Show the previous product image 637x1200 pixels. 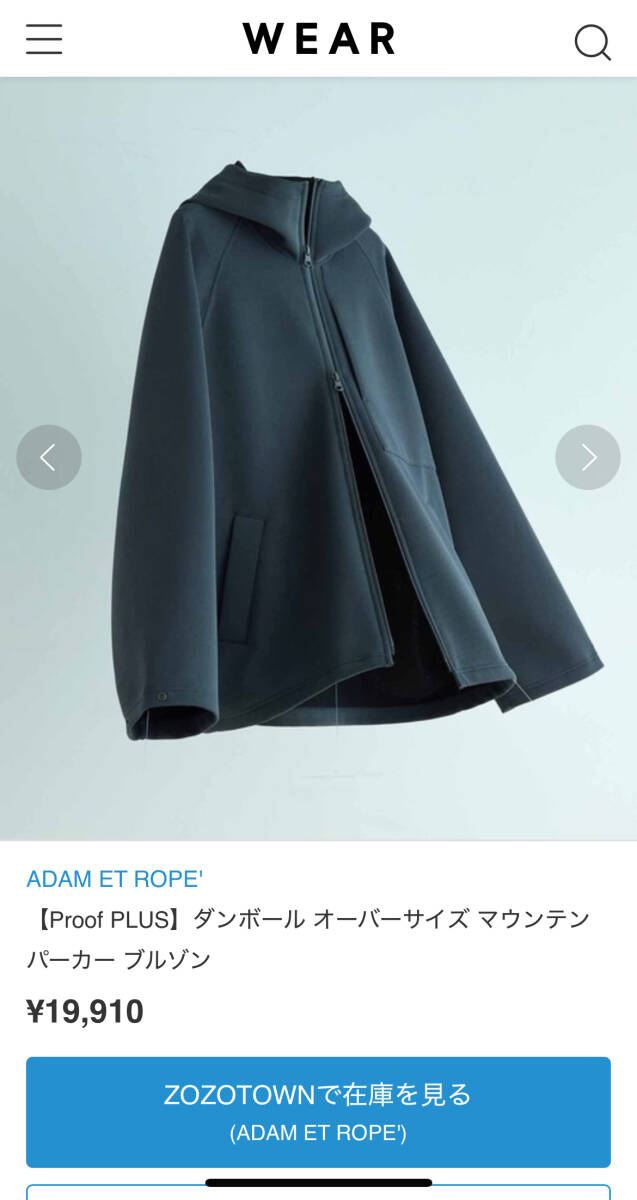pyautogui.click(x=49, y=457)
